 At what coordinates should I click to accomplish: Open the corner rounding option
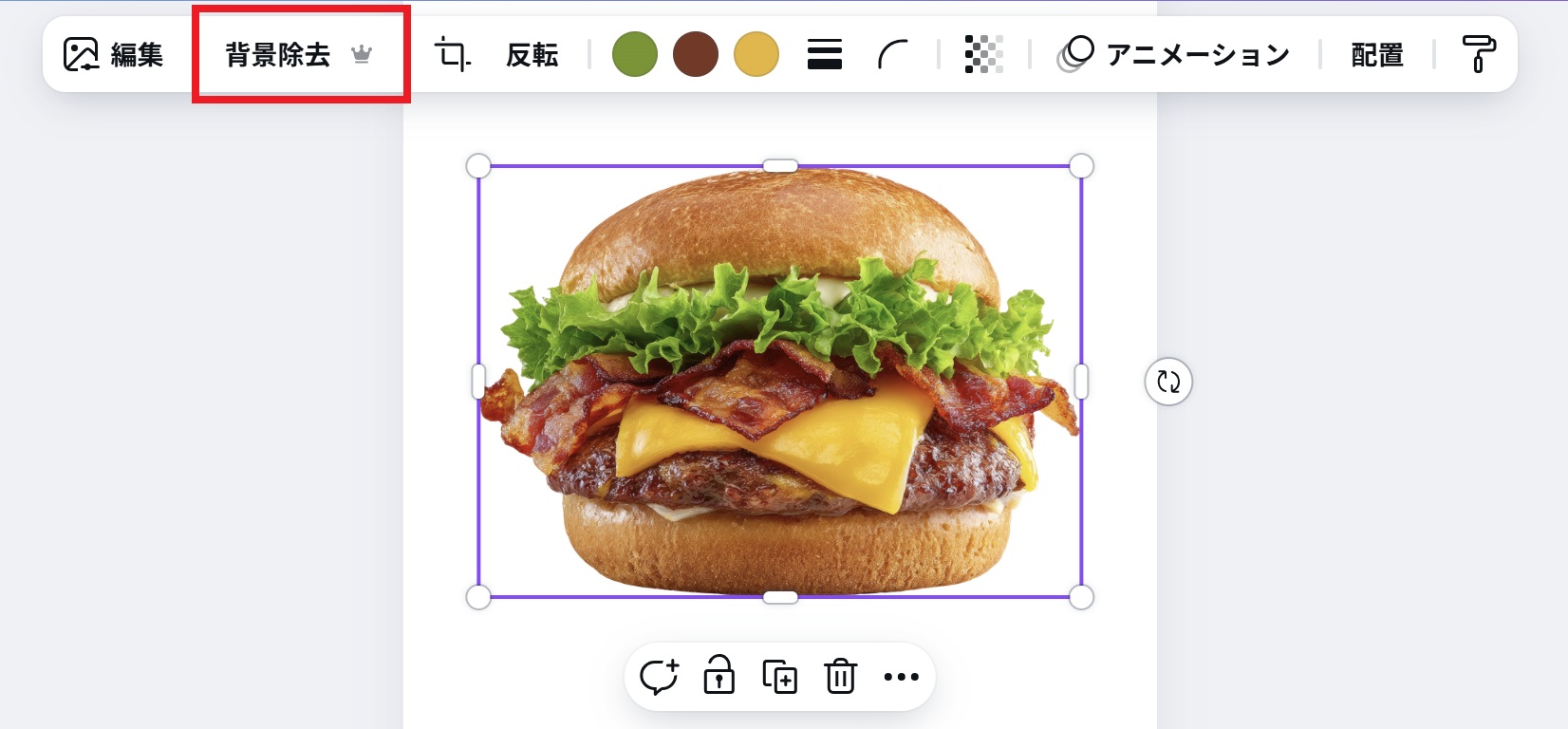pyautogui.click(x=892, y=55)
